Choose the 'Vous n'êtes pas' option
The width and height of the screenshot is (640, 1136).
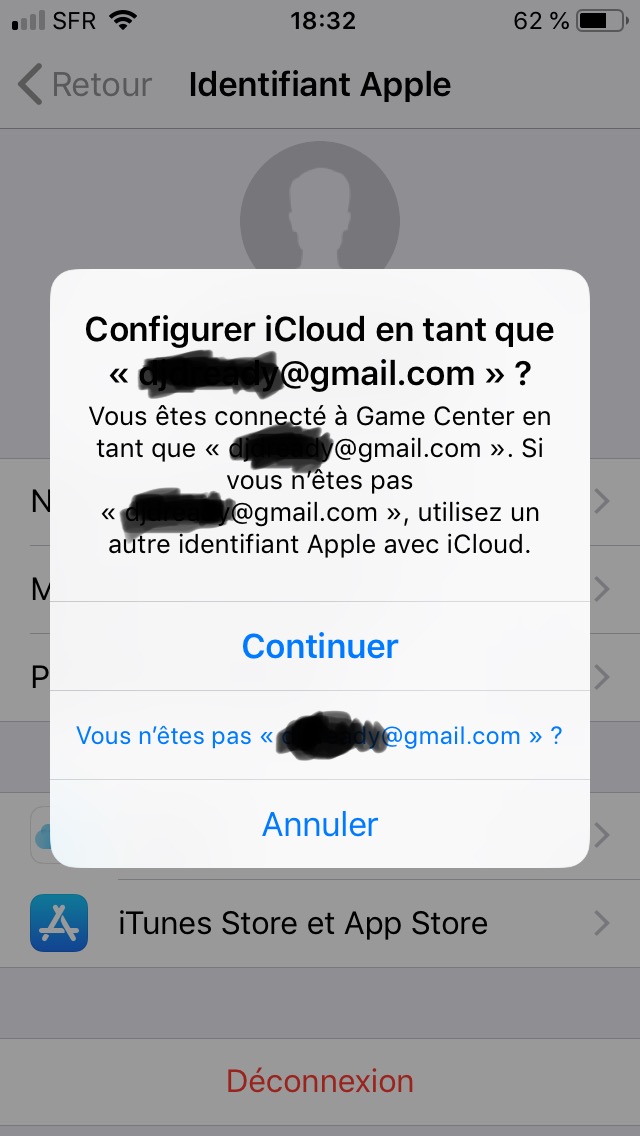pyautogui.click(x=320, y=735)
